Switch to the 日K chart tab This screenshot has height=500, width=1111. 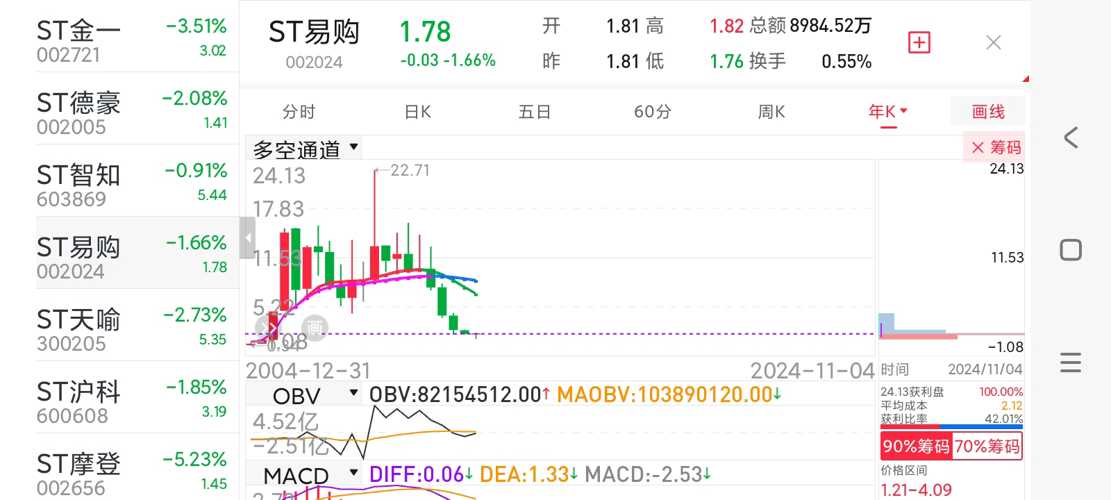tap(417, 112)
